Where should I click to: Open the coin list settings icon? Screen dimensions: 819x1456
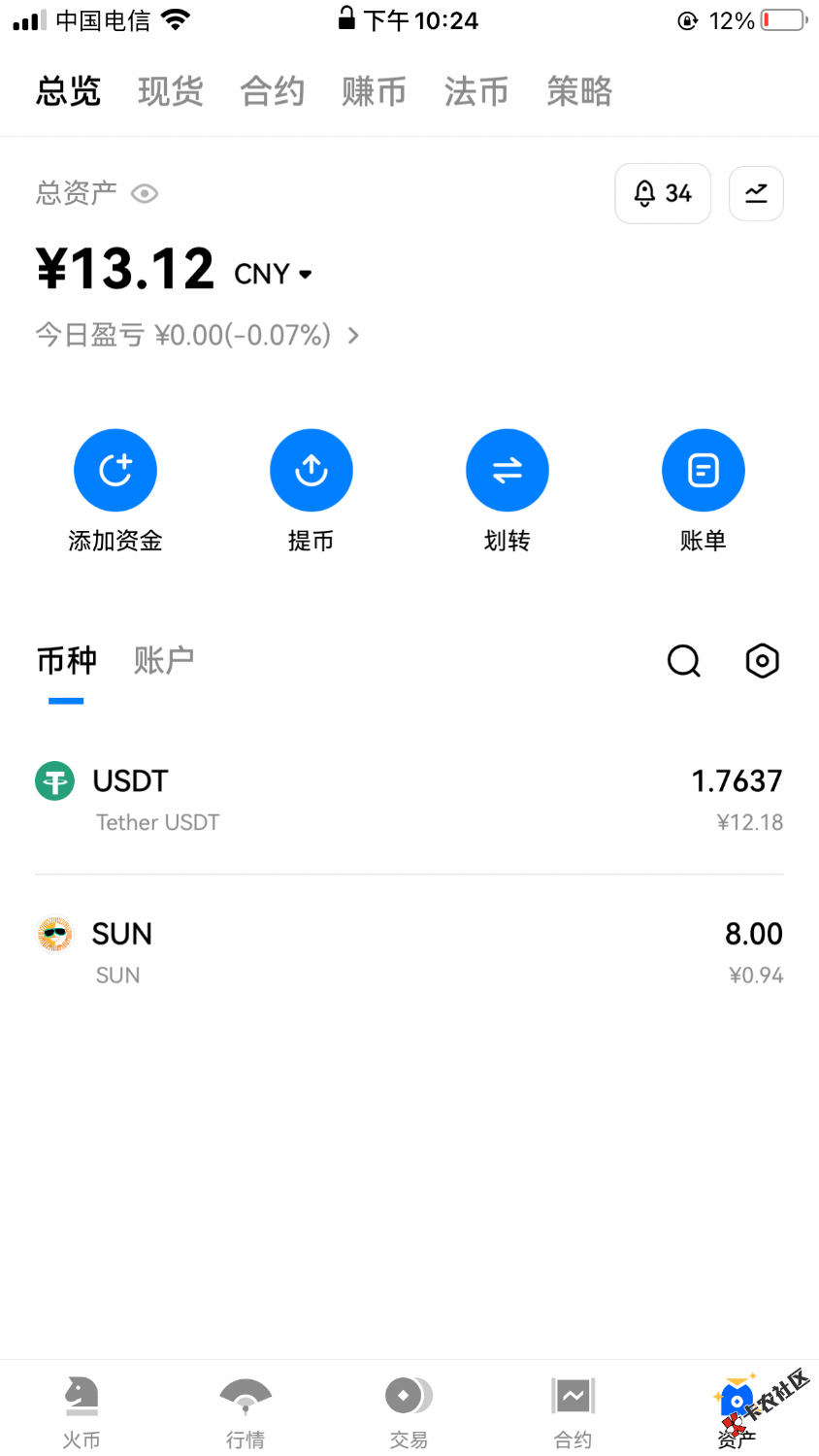point(763,661)
